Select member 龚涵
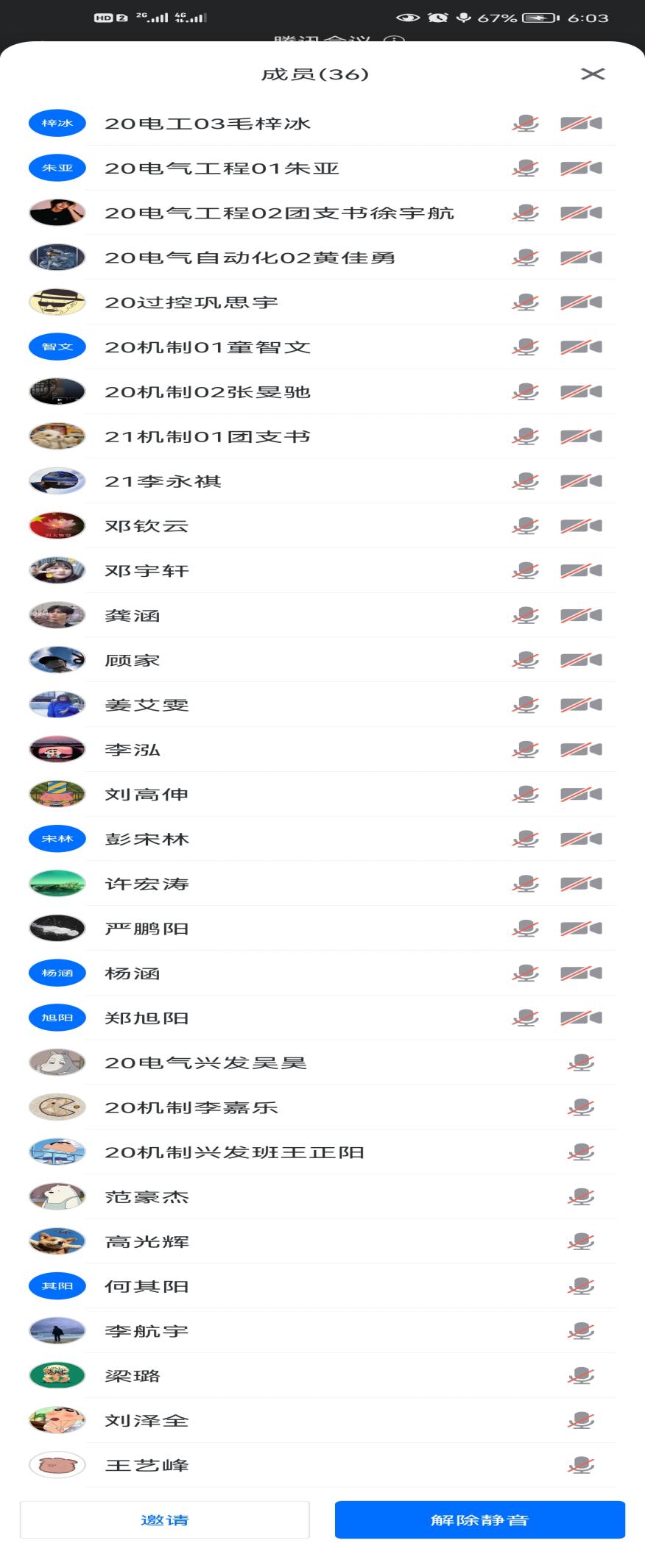The height and width of the screenshot is (1568, 645). (133, 615)
